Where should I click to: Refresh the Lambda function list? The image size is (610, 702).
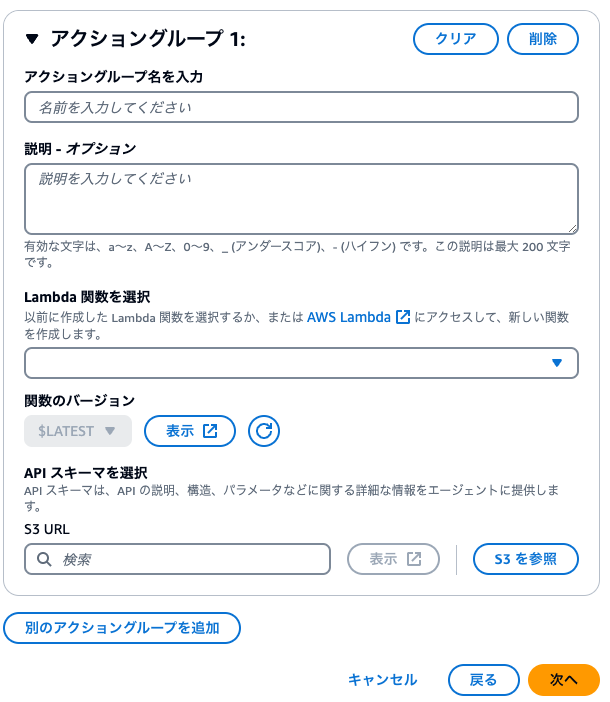point(264,431)
